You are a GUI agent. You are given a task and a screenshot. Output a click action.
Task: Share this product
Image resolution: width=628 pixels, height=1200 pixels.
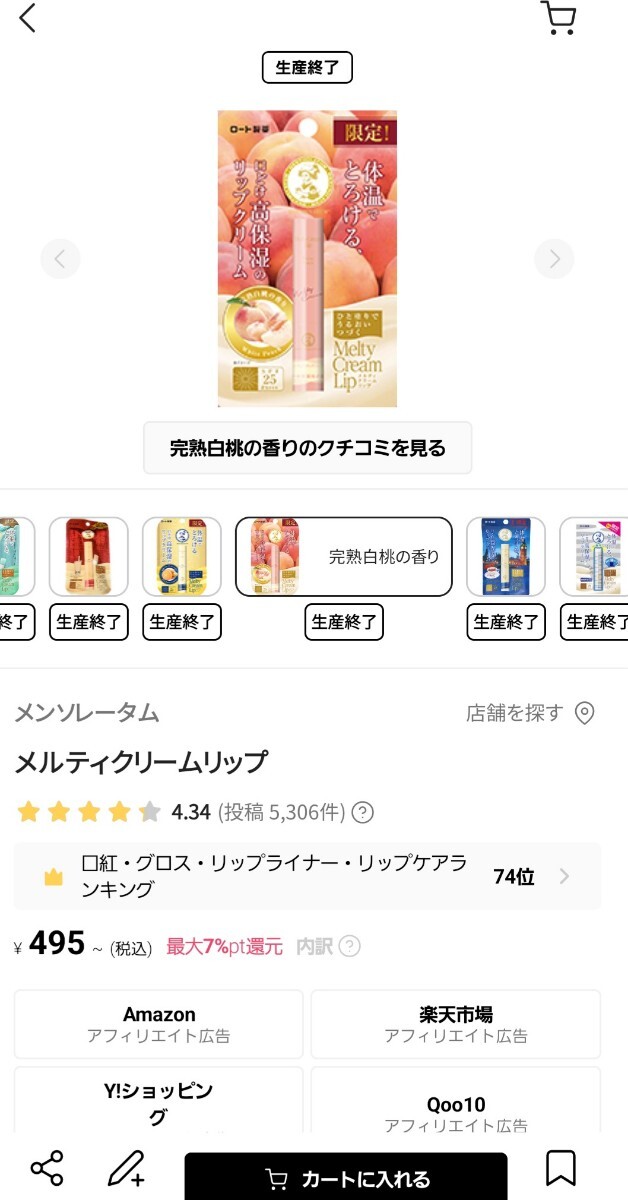point(47,1168)
